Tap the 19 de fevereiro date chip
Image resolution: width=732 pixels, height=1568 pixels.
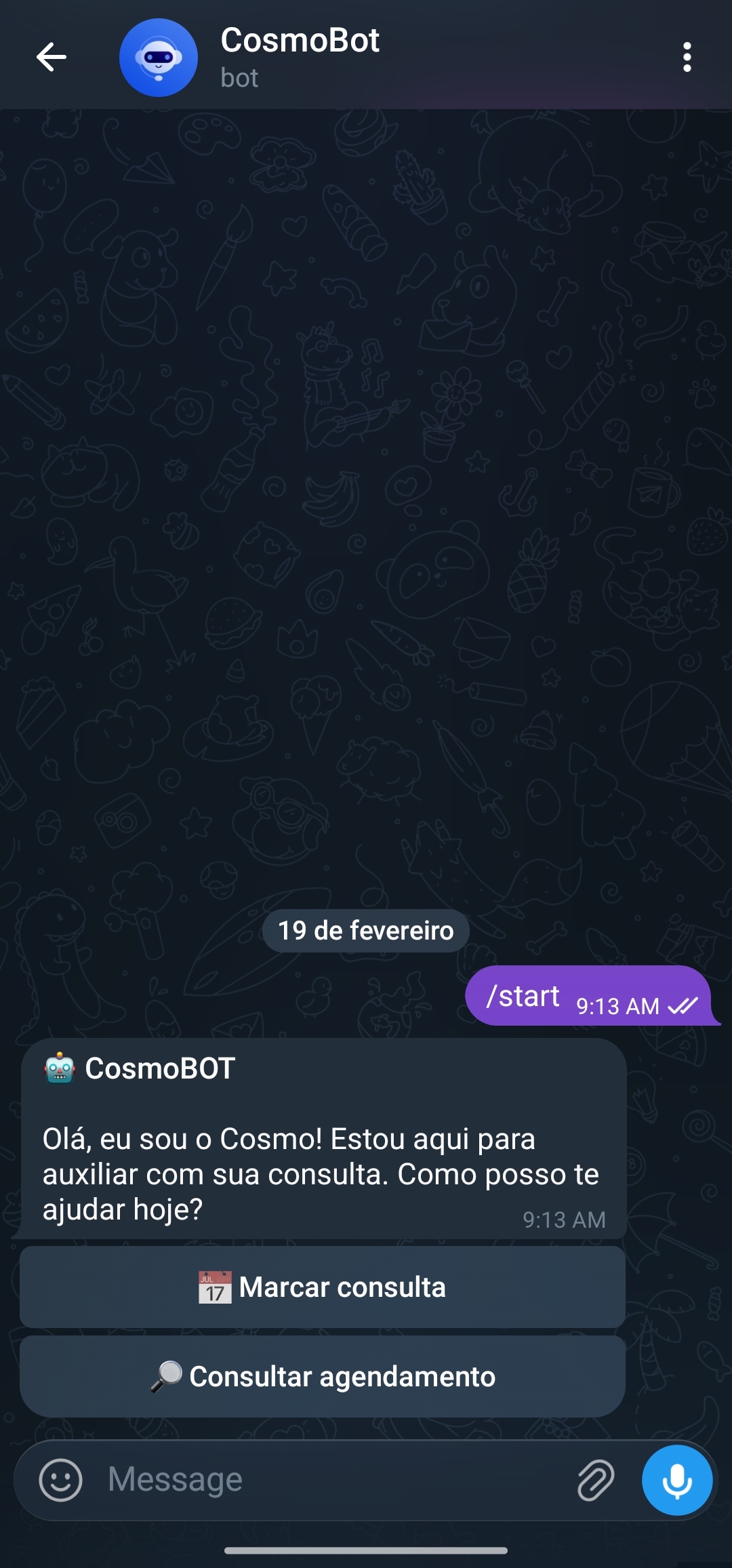pos(365,930)
